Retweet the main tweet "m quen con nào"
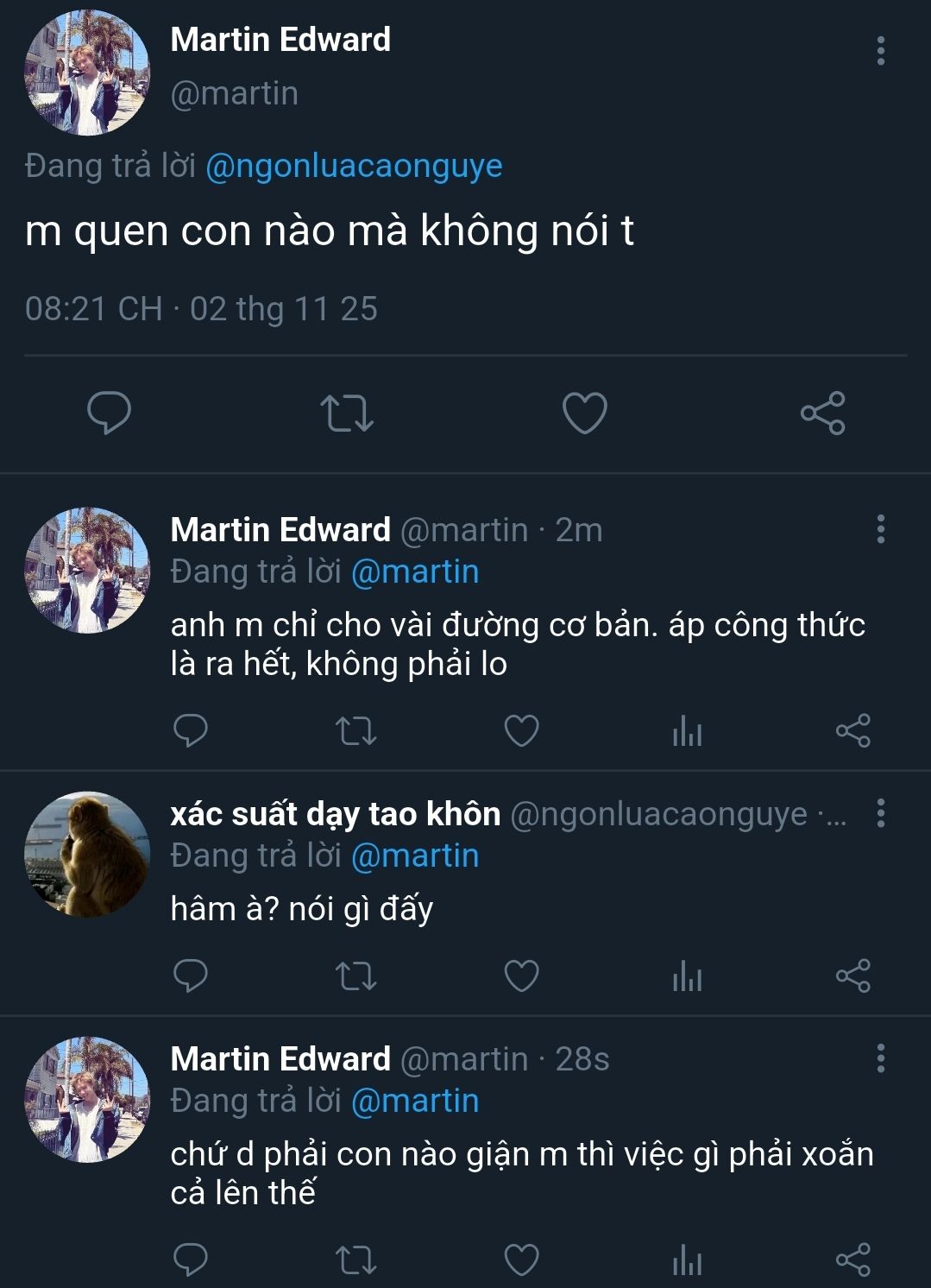The width and height of the screenshot is (931, 1288). point(346,413)
